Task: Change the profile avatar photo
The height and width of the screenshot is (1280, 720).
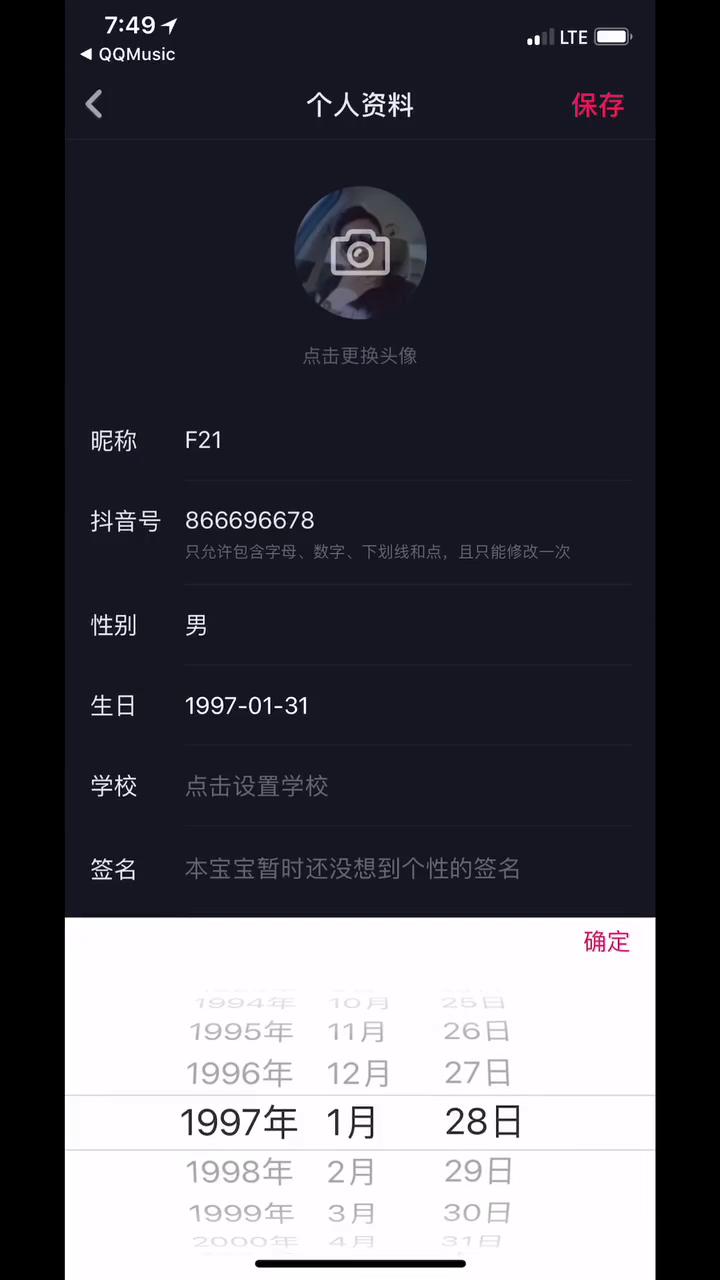Action: coord(360,253)
